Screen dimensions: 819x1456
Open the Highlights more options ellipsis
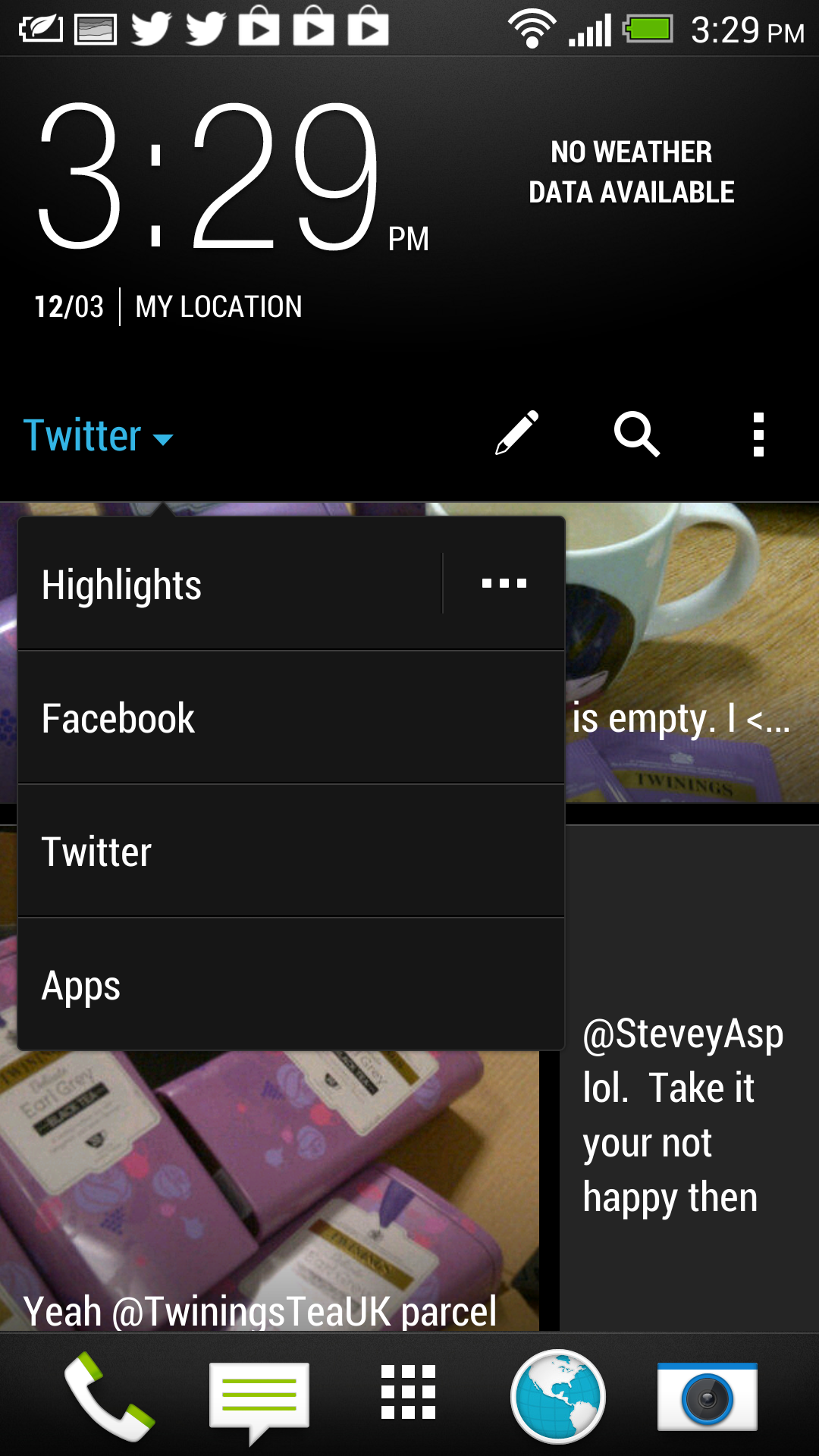click(x=504, y=584)
